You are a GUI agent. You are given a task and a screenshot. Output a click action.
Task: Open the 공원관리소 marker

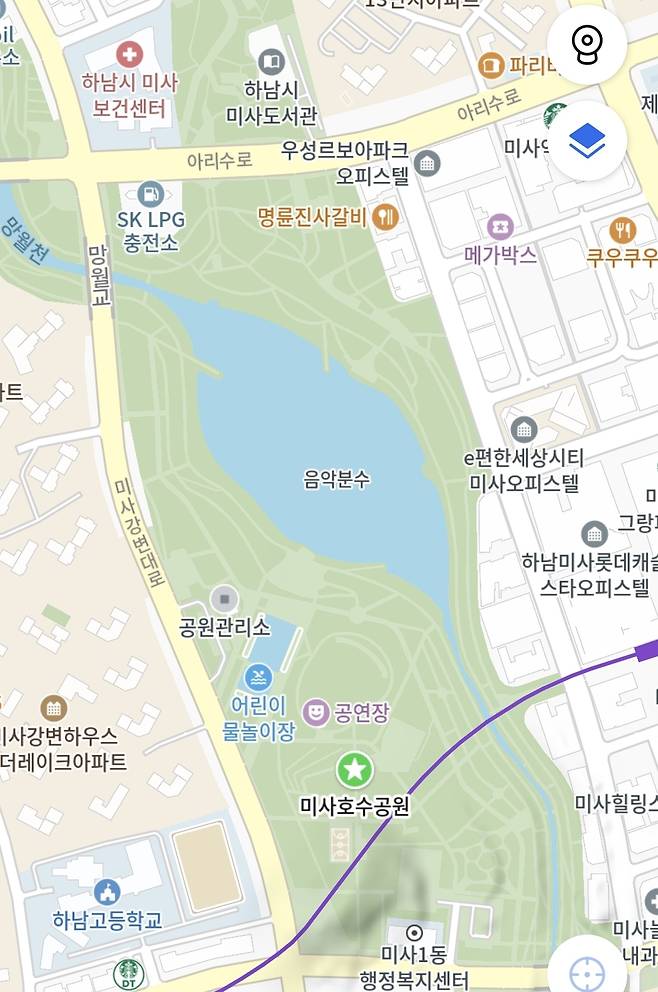(x=224, y=600)
